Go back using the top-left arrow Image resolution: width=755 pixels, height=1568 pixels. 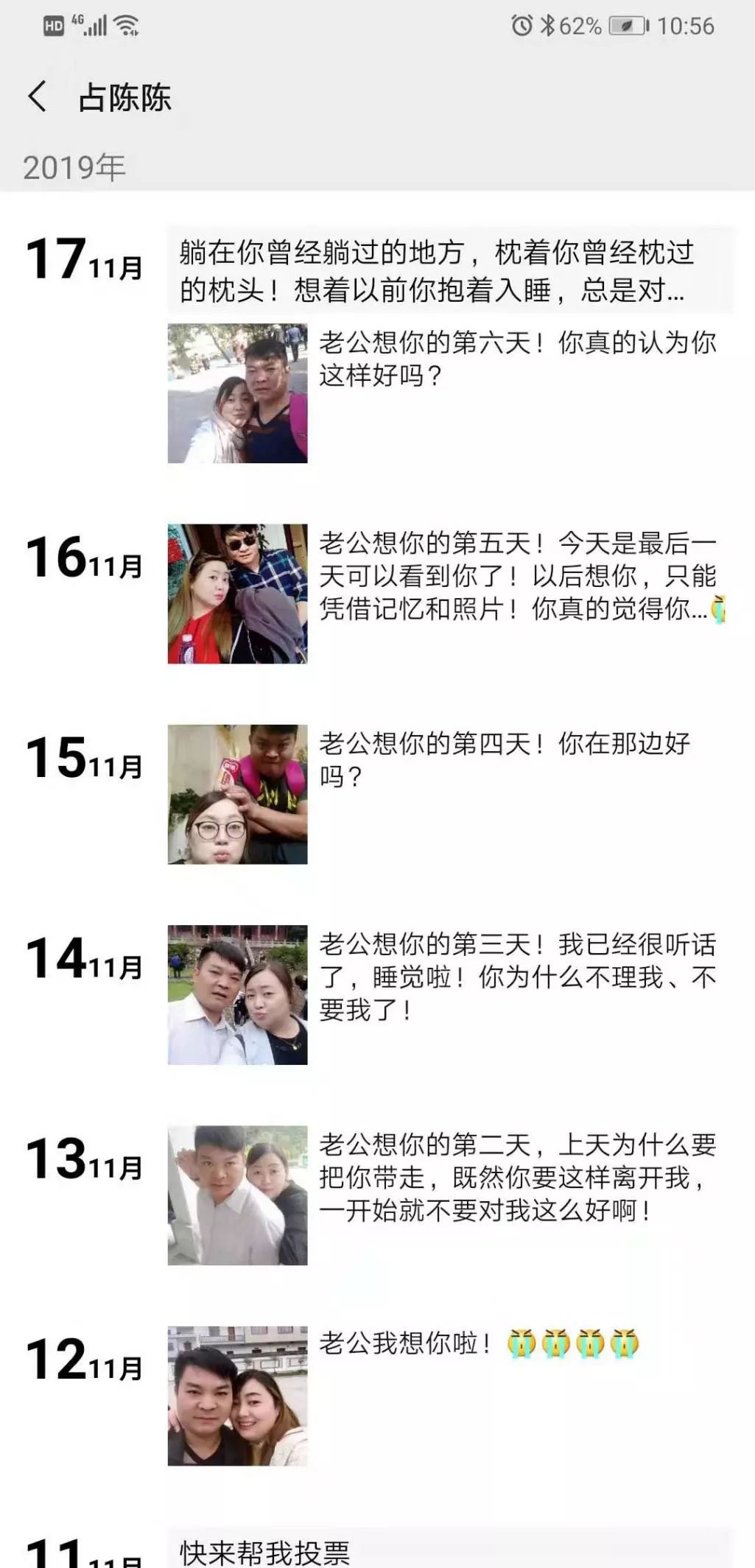[37, 96]
